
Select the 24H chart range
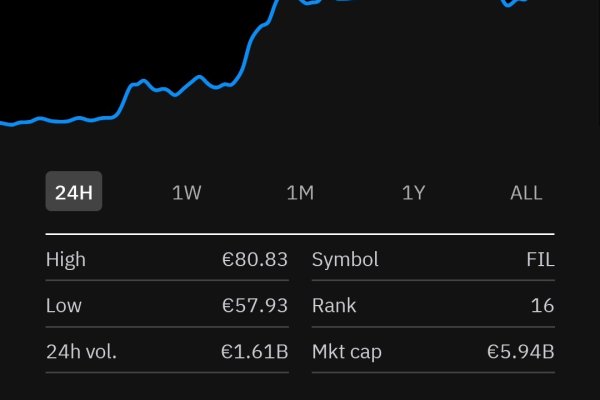tap(74, 193)
